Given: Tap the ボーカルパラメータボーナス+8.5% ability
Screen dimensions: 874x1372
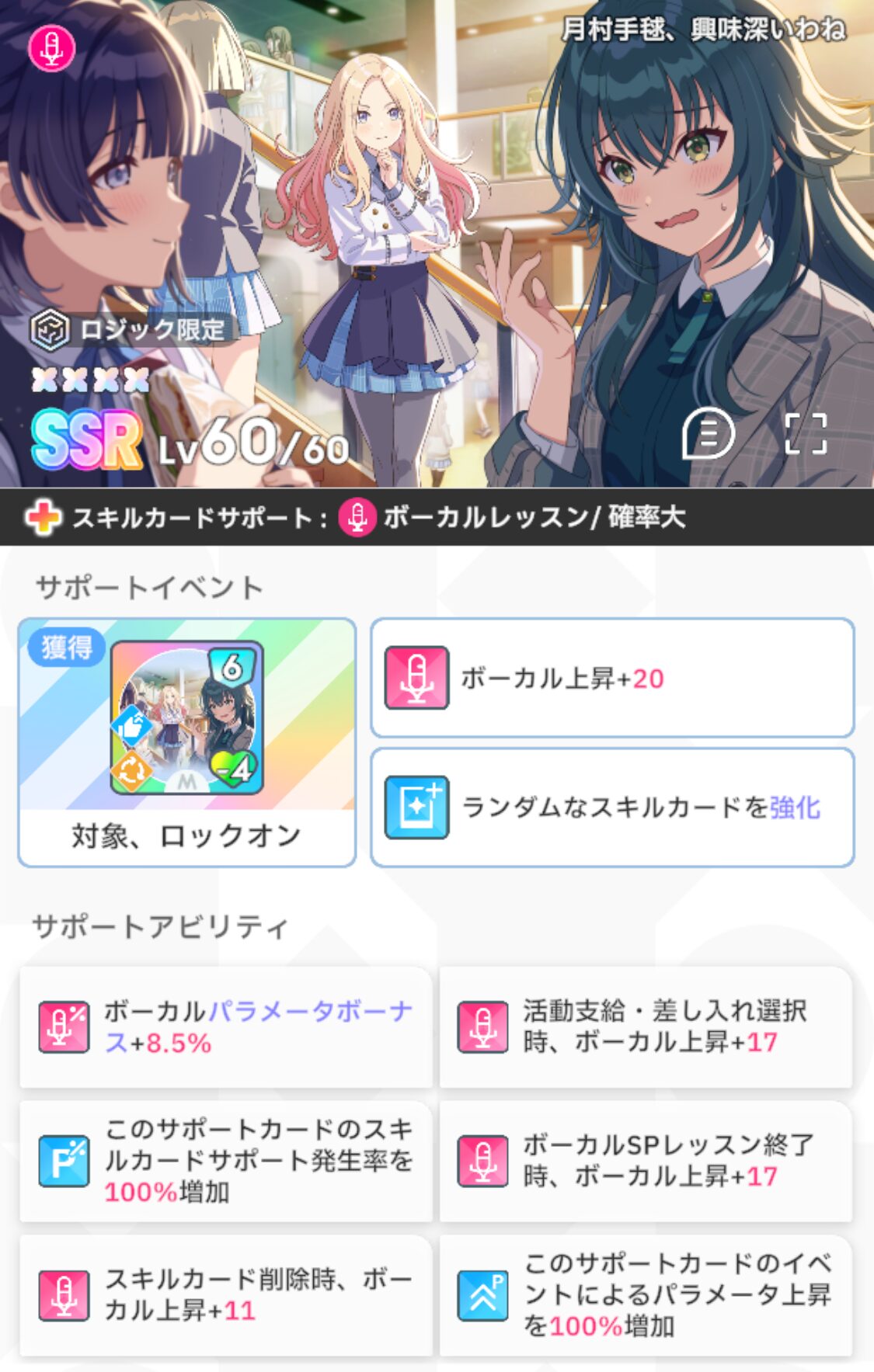Looking at the screenshot, I should [x=225, y=1026].
